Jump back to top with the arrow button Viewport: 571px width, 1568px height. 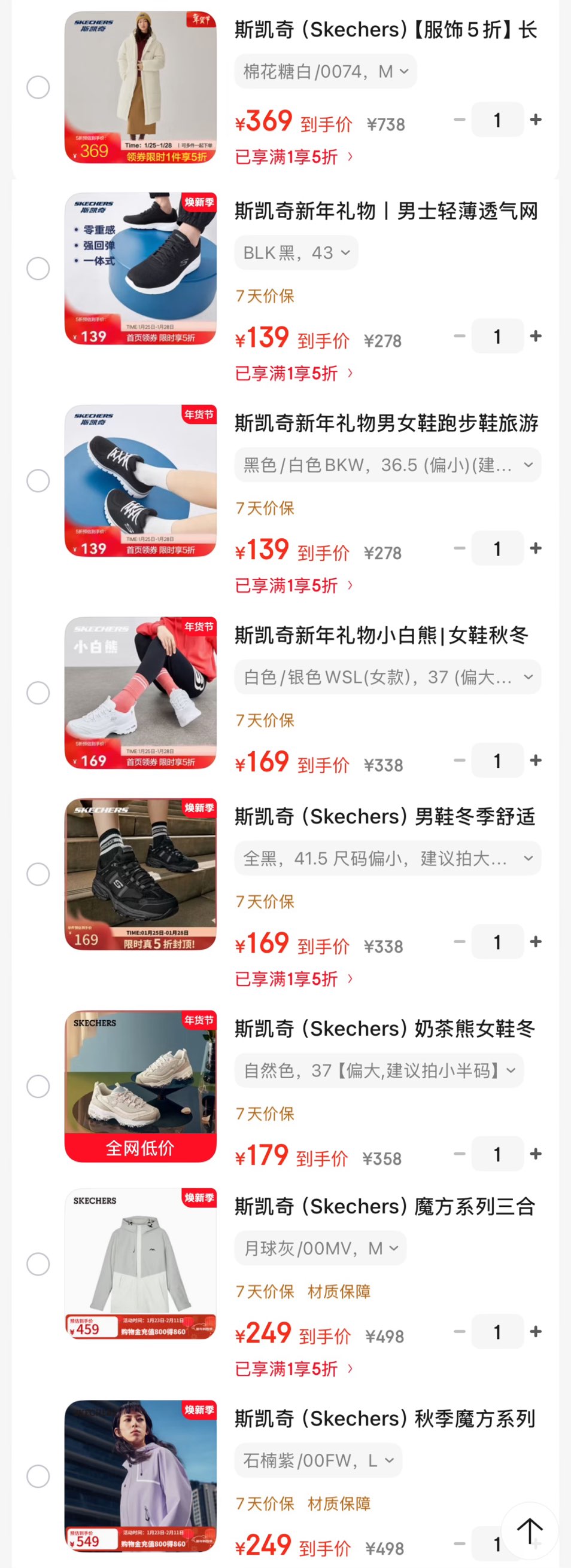click(x=529, y=1530)
